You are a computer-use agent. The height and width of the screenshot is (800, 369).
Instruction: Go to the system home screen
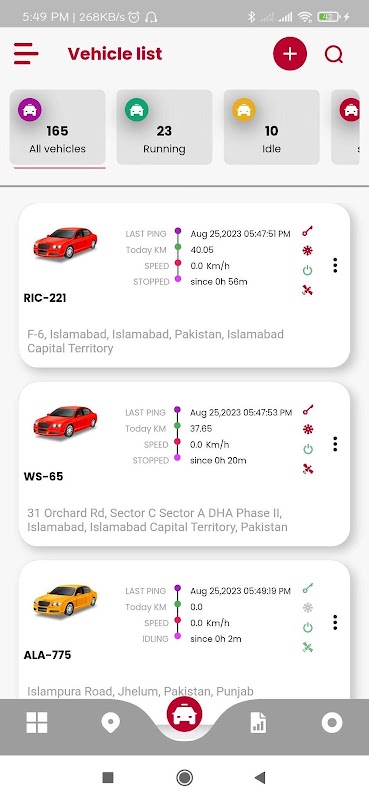click(184, 778)
